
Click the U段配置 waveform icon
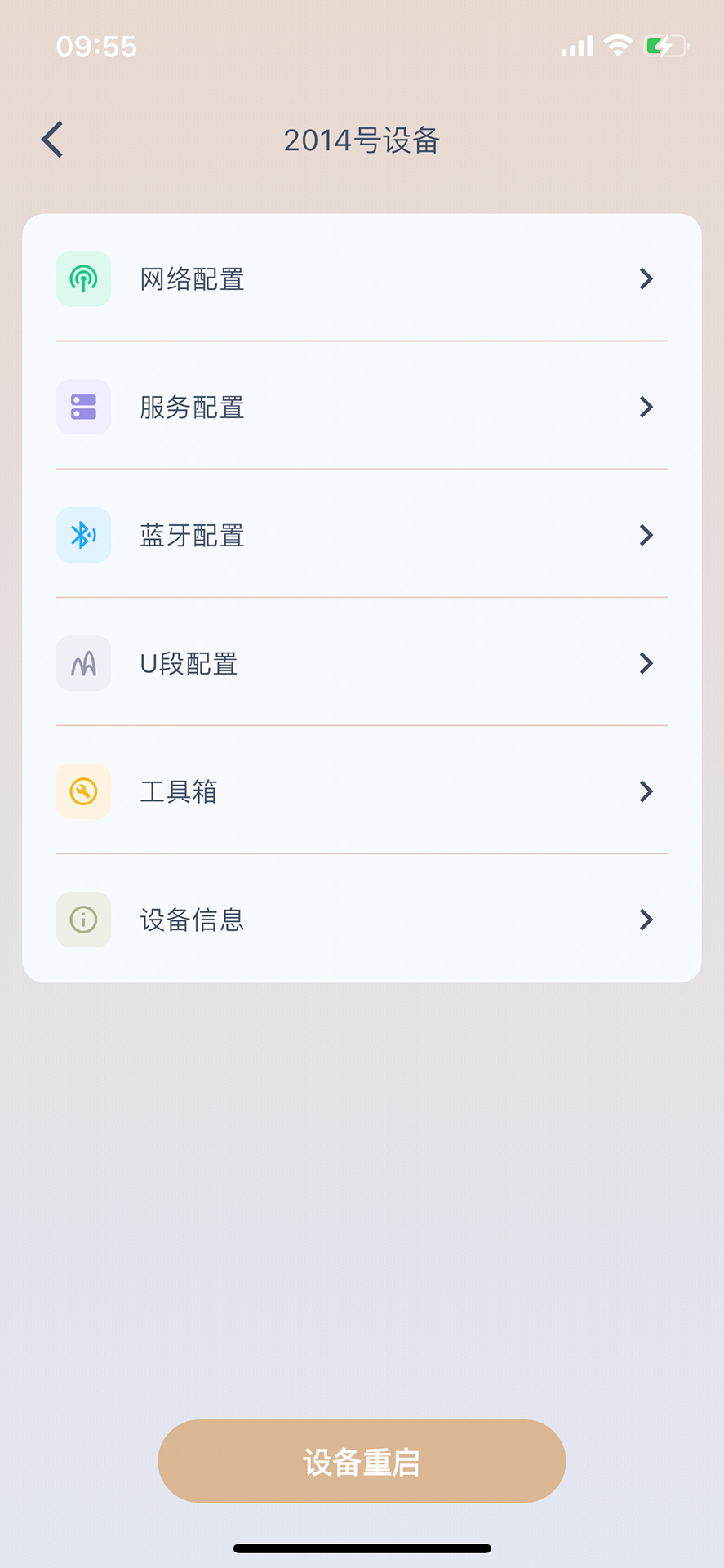tap(82, 663)
